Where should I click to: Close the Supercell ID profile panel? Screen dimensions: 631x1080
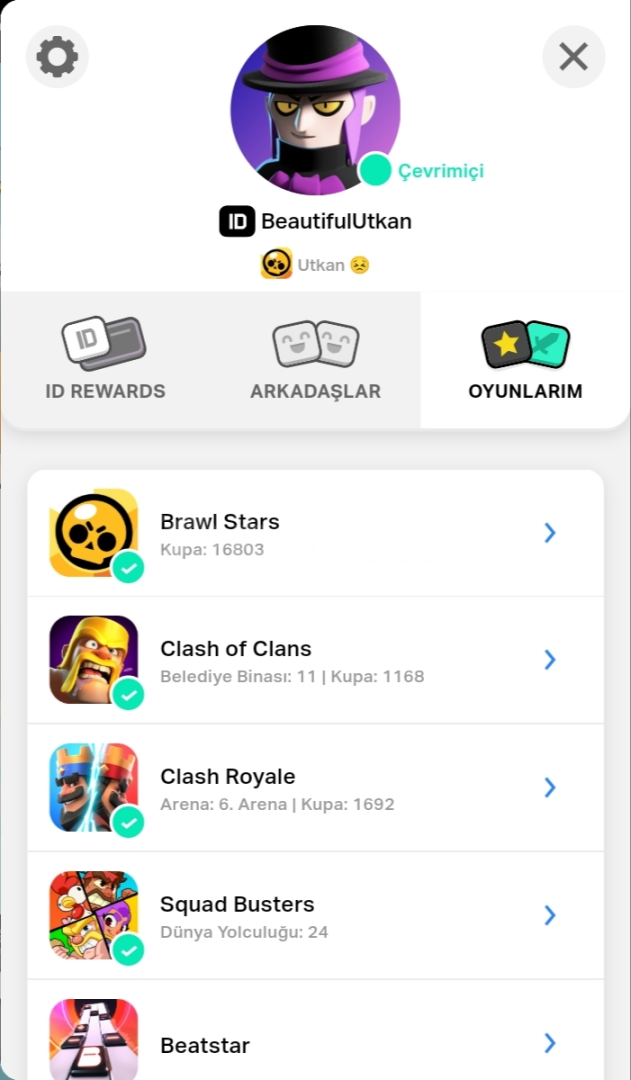pyautogui.click(x=574, y=56)
